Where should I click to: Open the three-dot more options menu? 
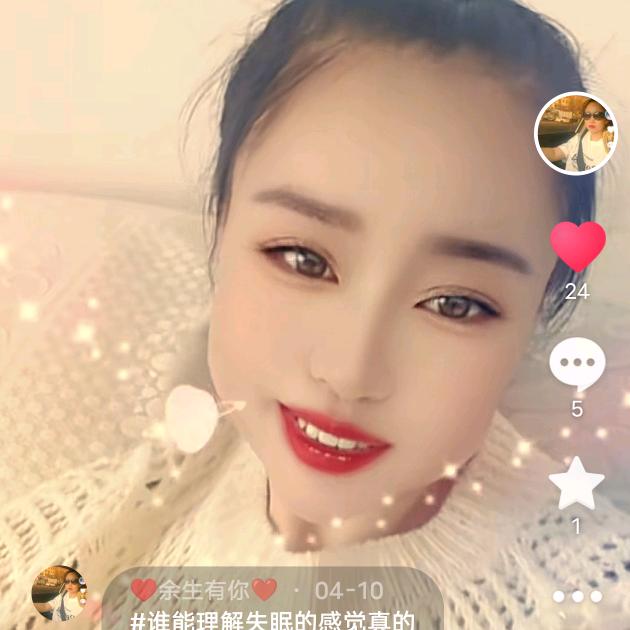click(577, 596)
